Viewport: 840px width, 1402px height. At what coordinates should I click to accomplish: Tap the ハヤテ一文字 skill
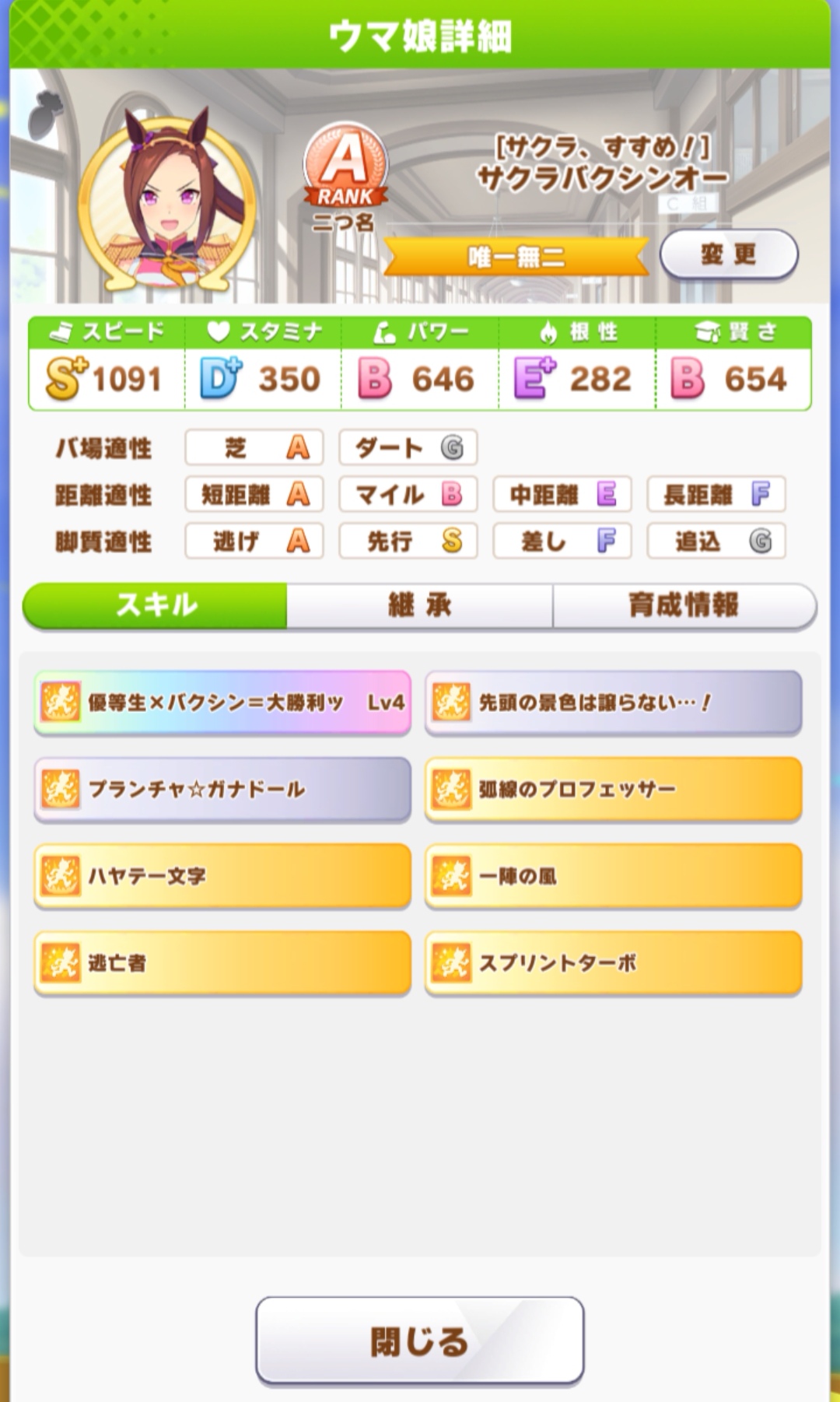(222, 876)
